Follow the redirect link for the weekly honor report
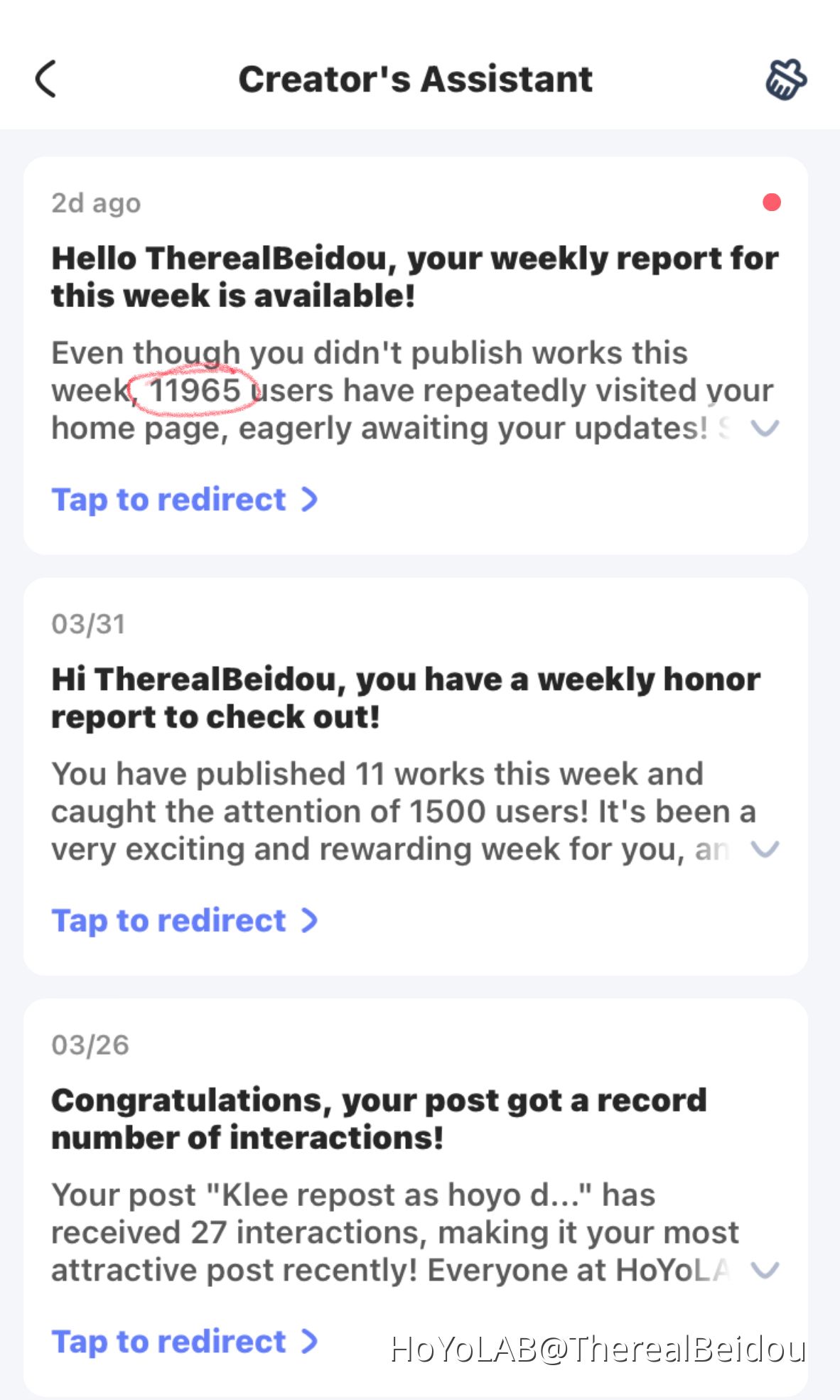This screenshot has height=1400, width=840. point(184,920)
